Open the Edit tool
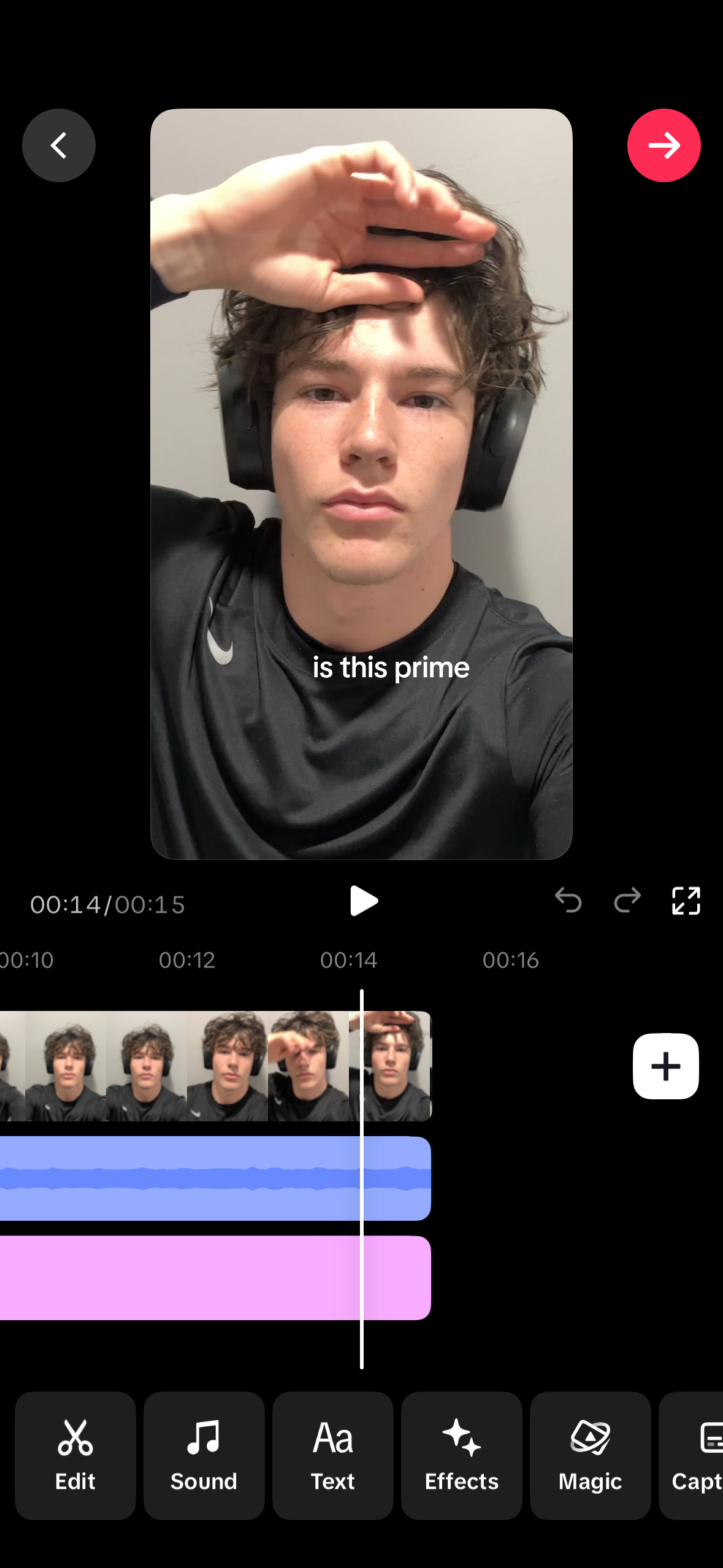723x1568 pixels. click(75, 1455)
